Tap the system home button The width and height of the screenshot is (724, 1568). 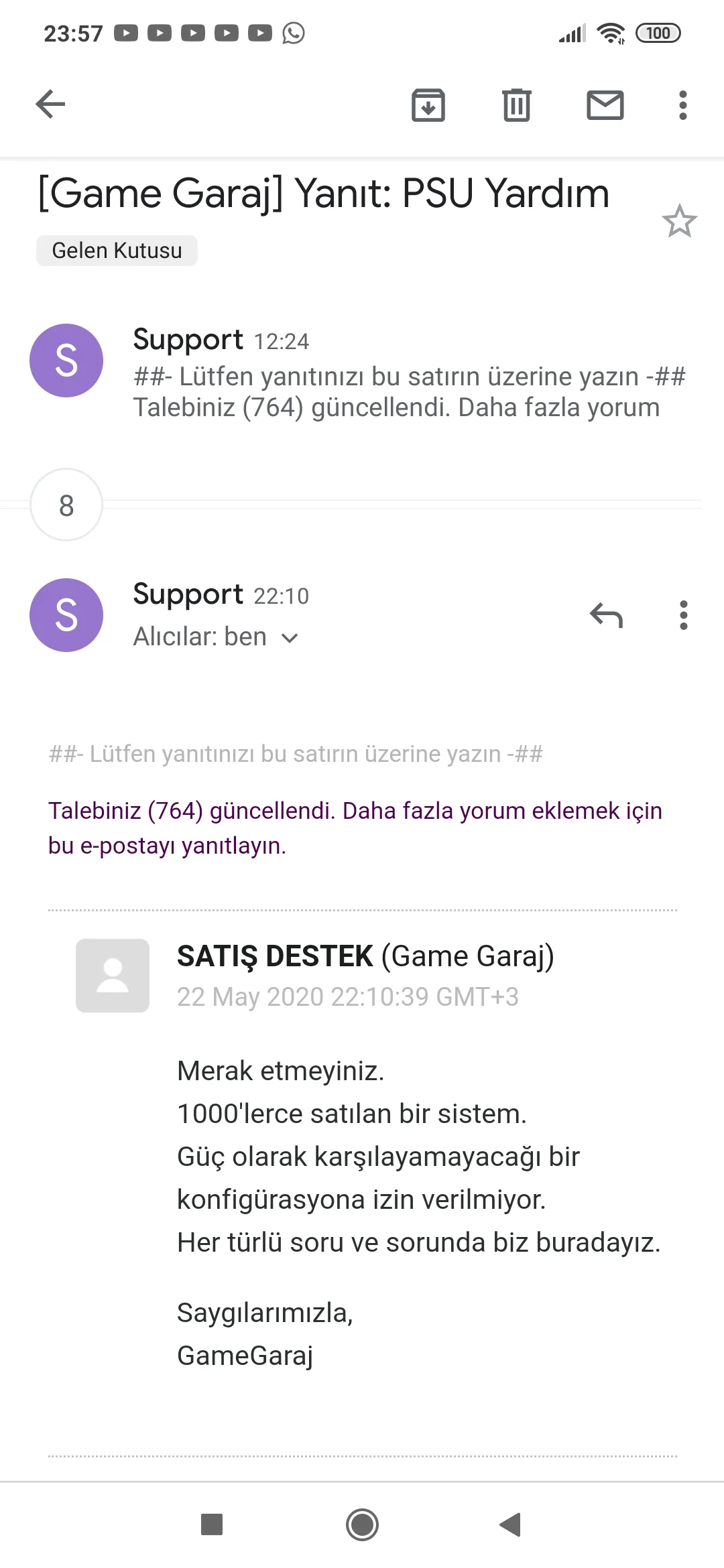[362, 1524]
